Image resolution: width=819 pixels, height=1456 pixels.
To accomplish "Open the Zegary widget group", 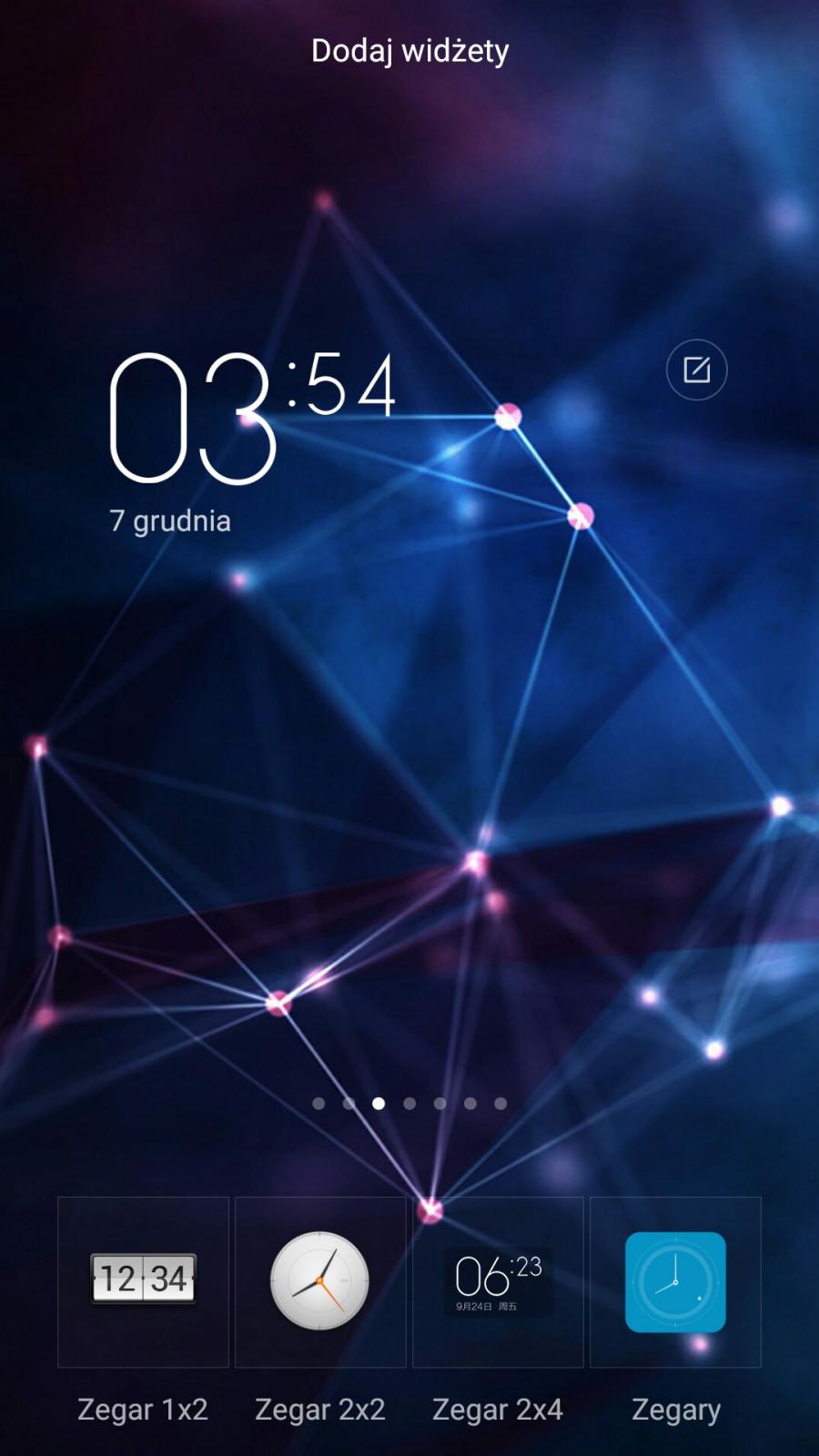I will (x=675, y=1280).
